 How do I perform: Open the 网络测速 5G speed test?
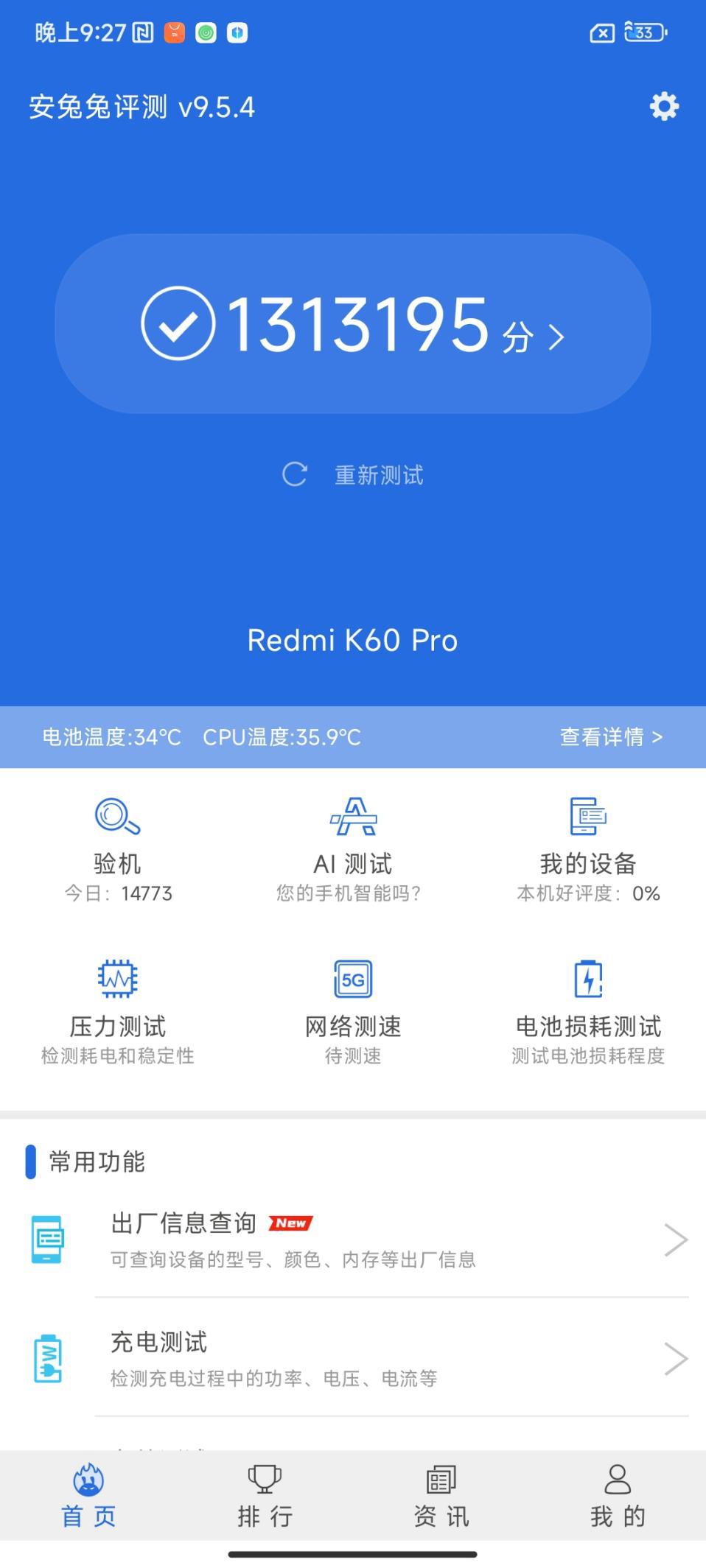353,1010
